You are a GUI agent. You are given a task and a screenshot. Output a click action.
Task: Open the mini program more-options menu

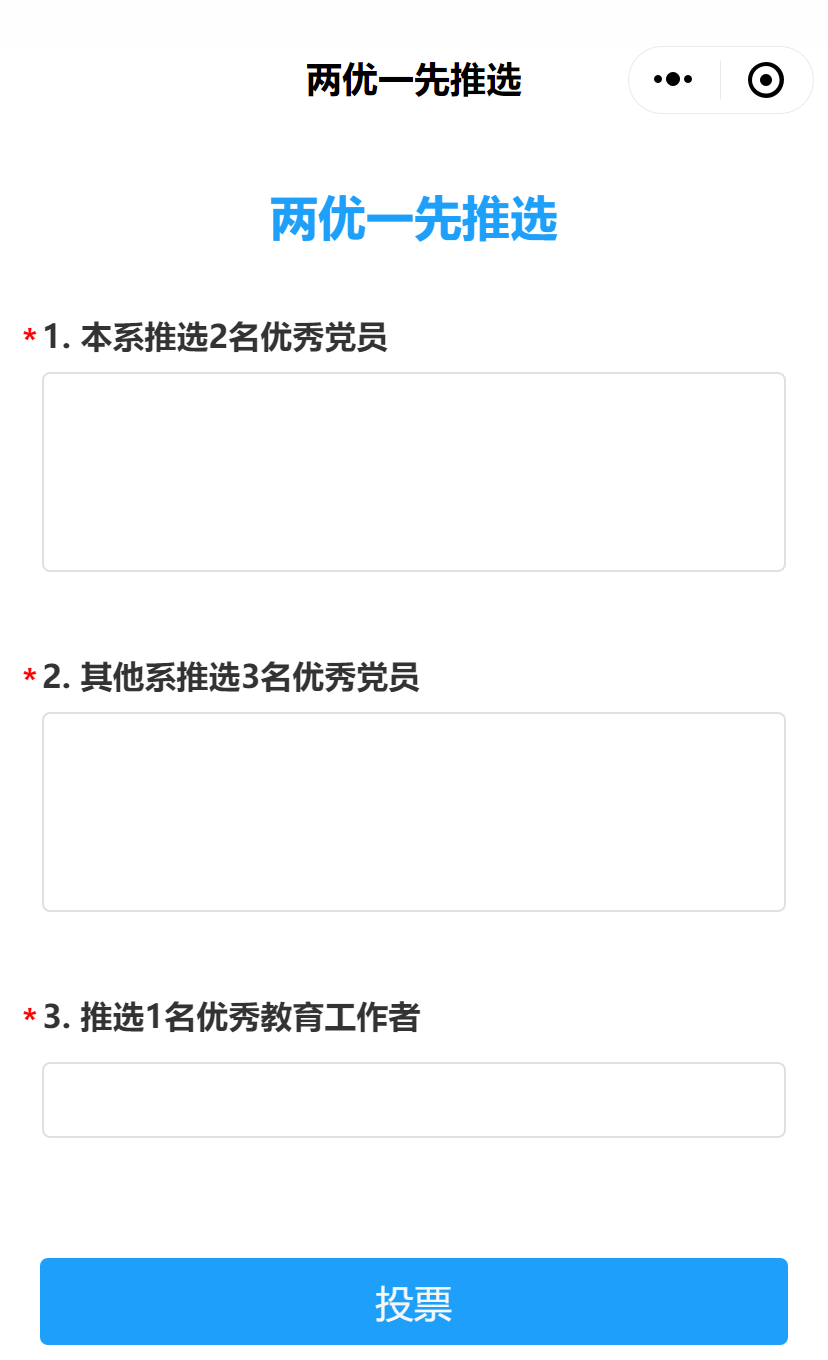click(673, 80)
